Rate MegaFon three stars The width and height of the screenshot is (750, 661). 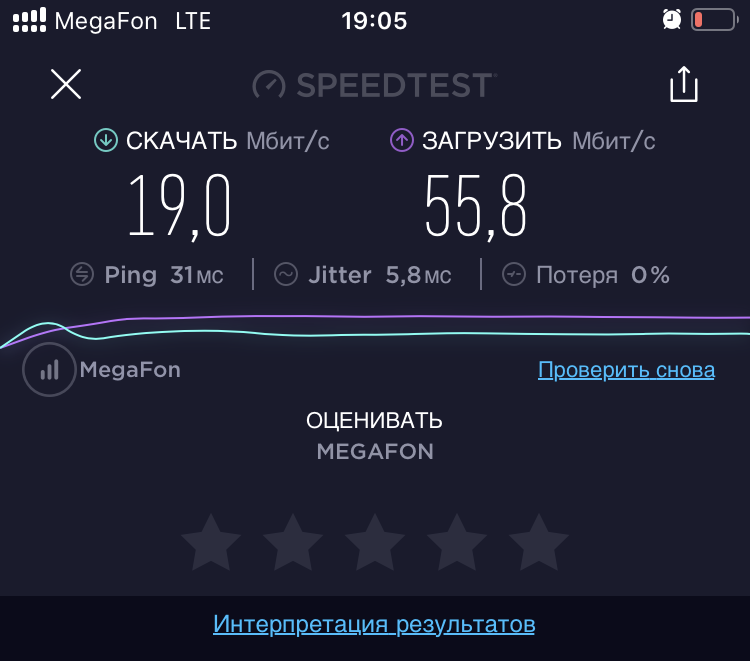point(375,542)
